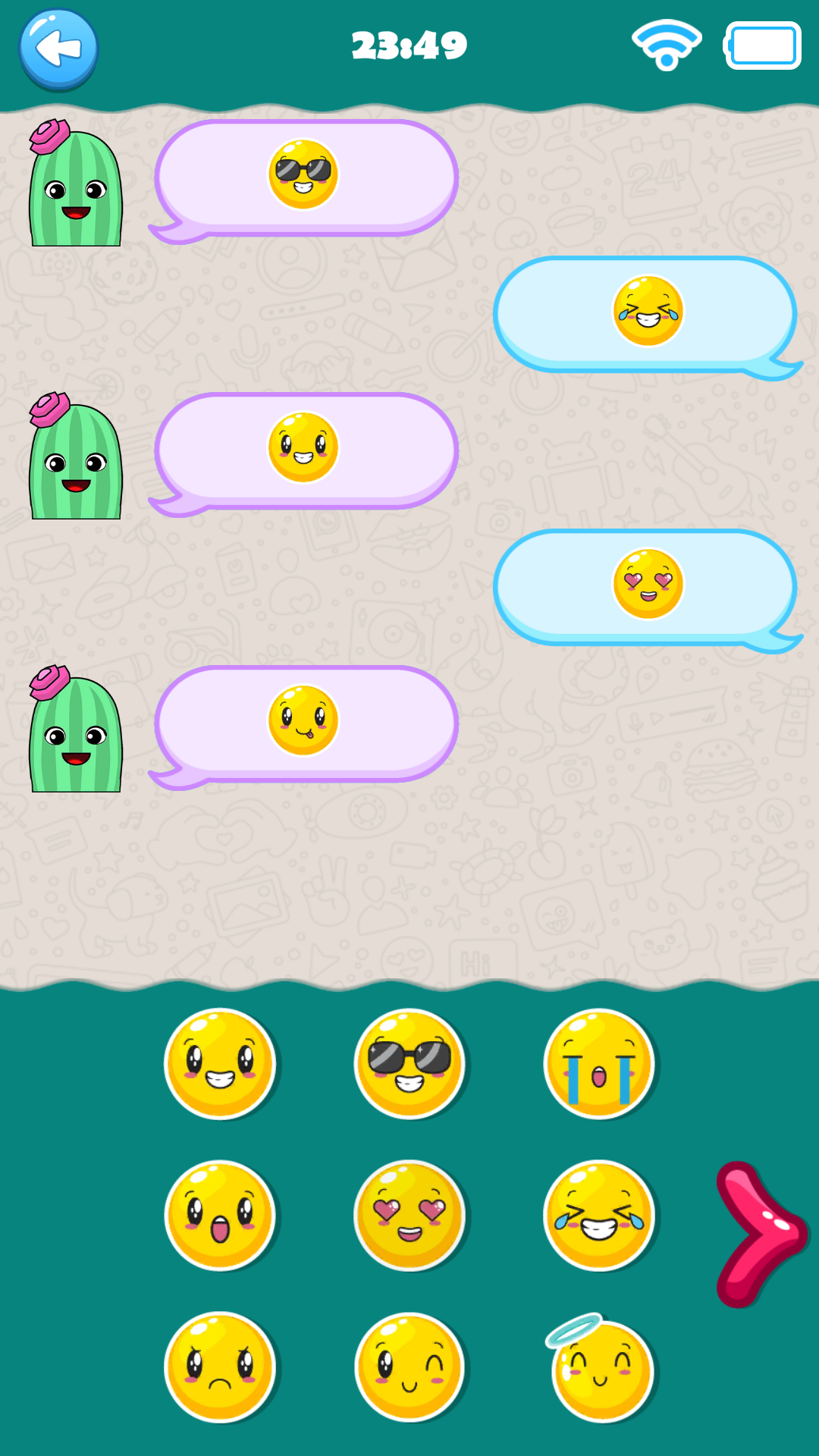The image size is (819, 1456).
Task: Tap the laughing-with-tears emoji in the palette
Action: pos(599,1215)
